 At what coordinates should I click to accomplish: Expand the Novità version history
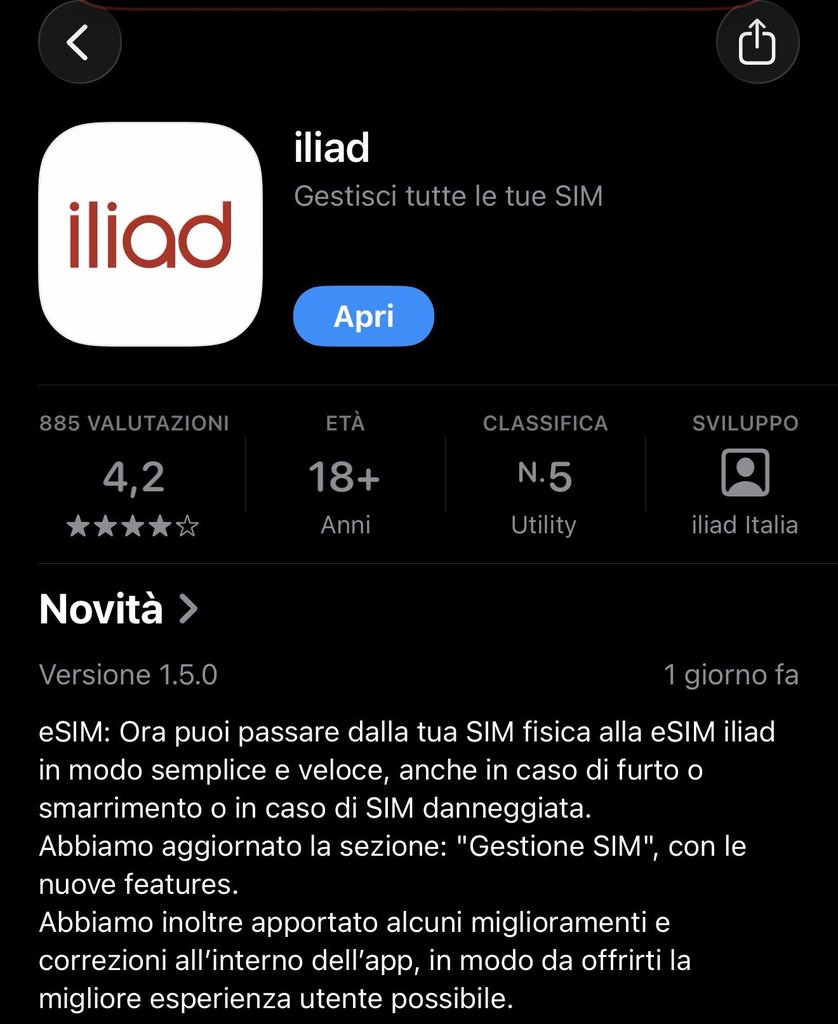[118, 608]
